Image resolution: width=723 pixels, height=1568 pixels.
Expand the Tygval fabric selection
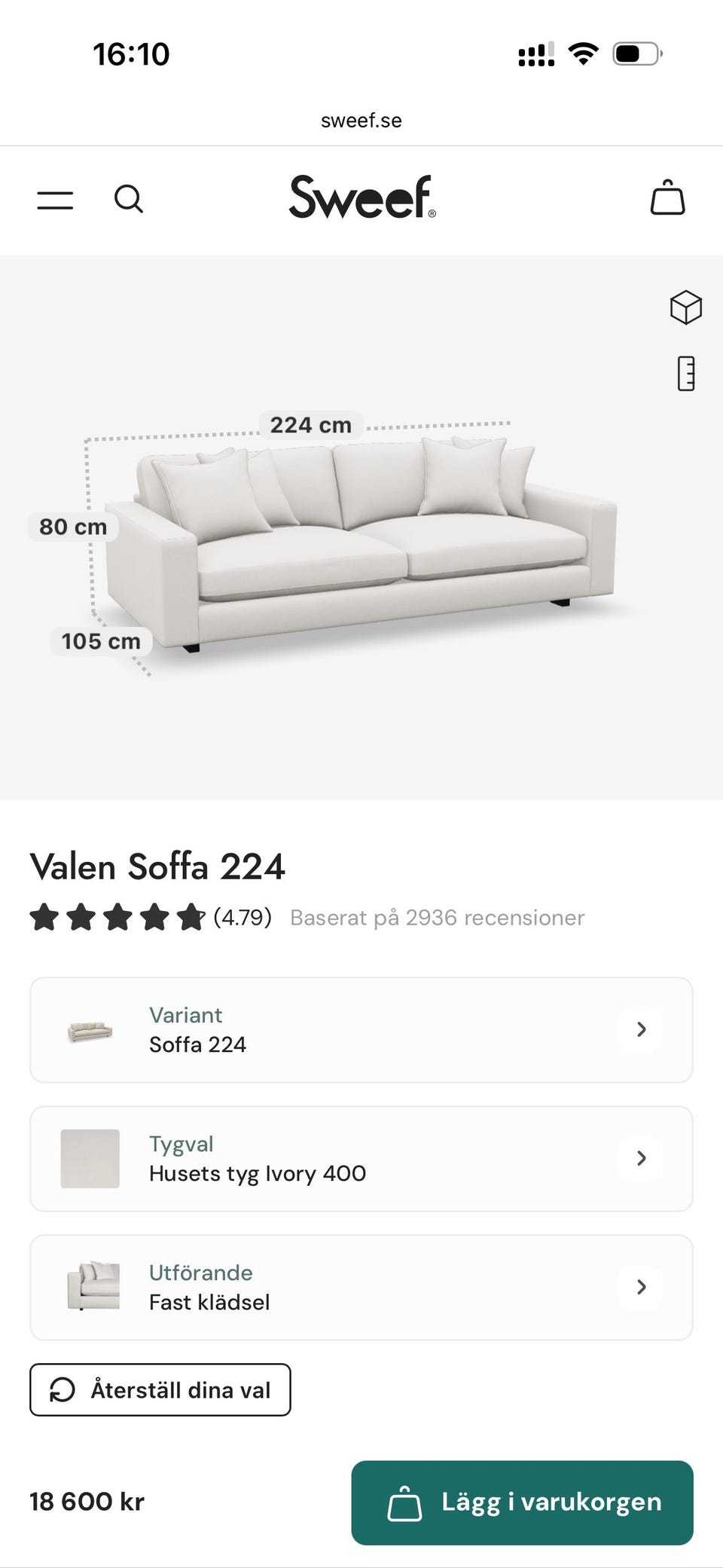click(x=361, y=1158)
